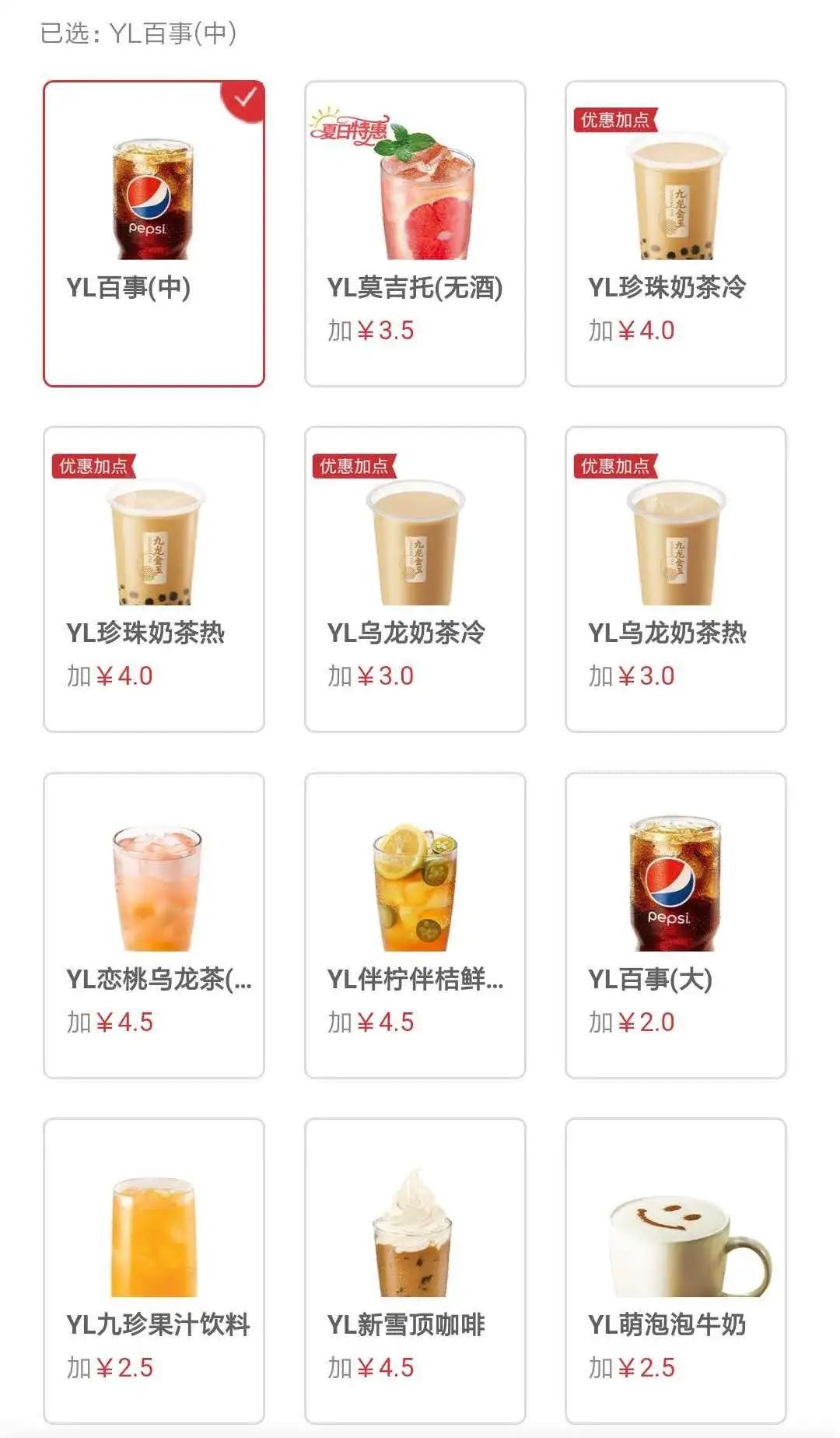Select YL恋桃乌龙茶 for ¥4.5 extra
The width and height of the screenshot is (840, 1438).
(x=154, y=925)
